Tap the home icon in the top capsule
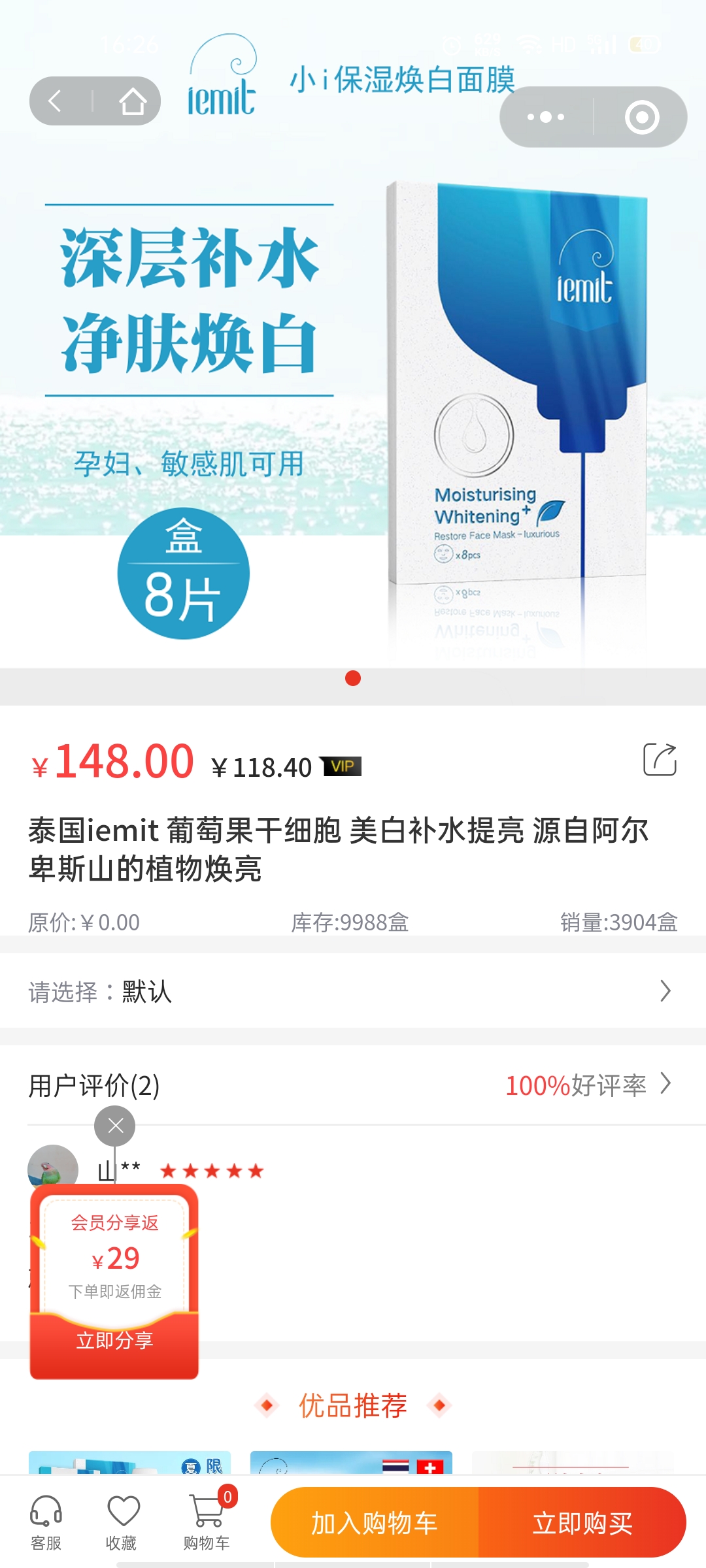Viewport: 706px width, 1568px height. click(132, 101)
